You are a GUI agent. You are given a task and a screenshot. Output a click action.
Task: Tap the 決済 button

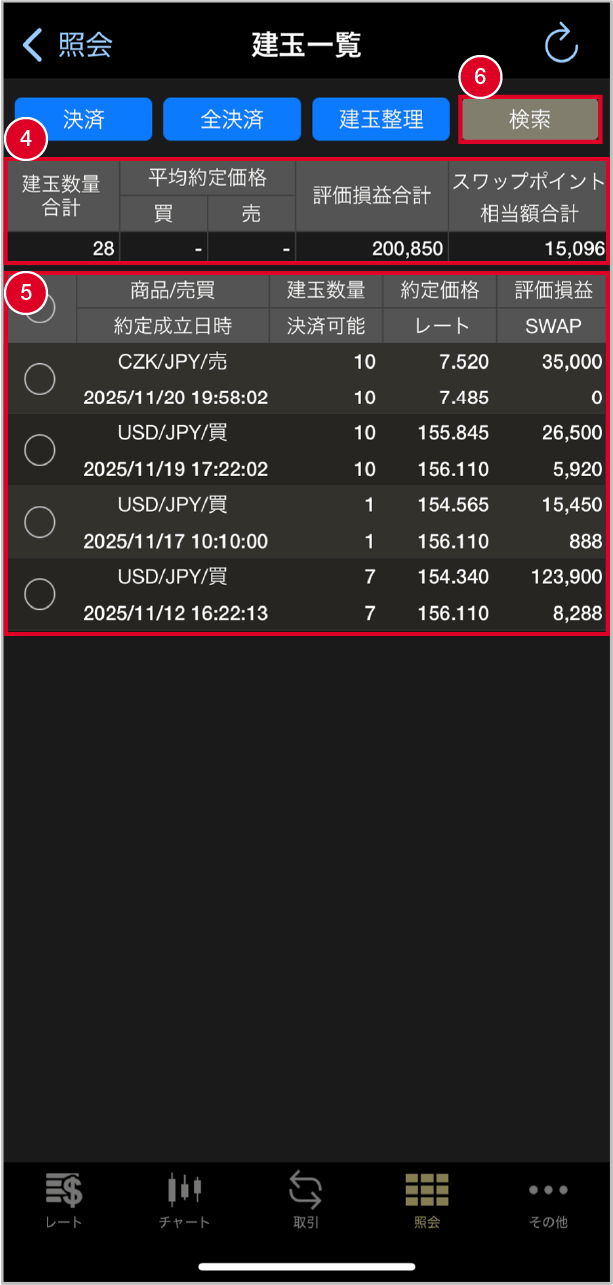83,119
